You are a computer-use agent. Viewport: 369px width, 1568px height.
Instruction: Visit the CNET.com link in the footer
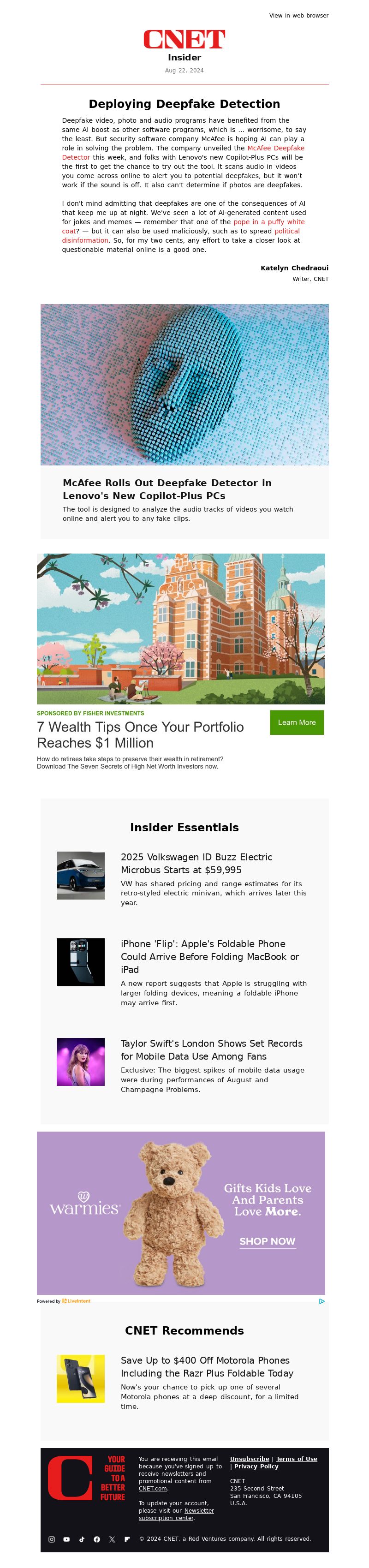(152, 1488)
